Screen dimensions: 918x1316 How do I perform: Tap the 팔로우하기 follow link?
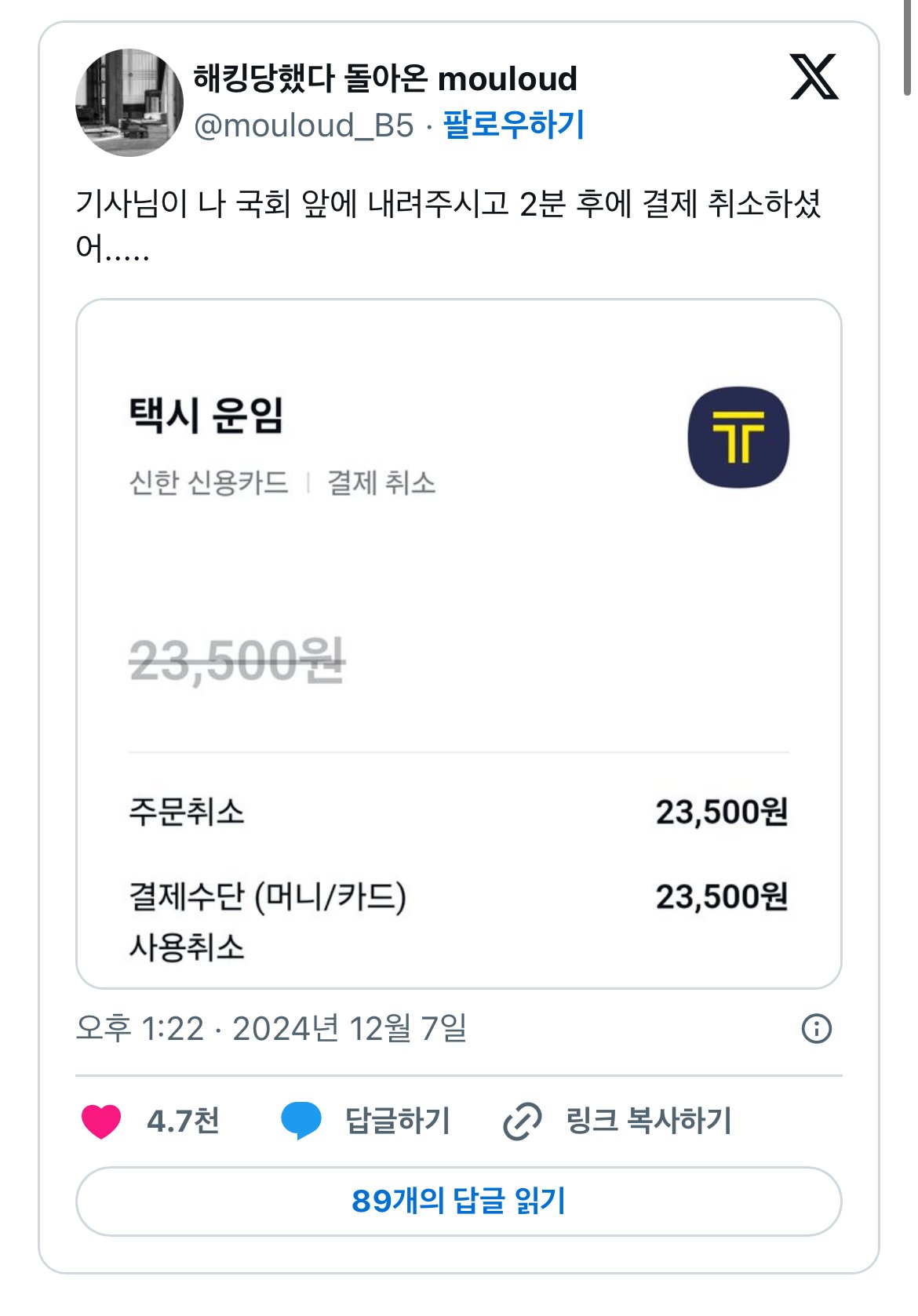click(x=514, y=125)
